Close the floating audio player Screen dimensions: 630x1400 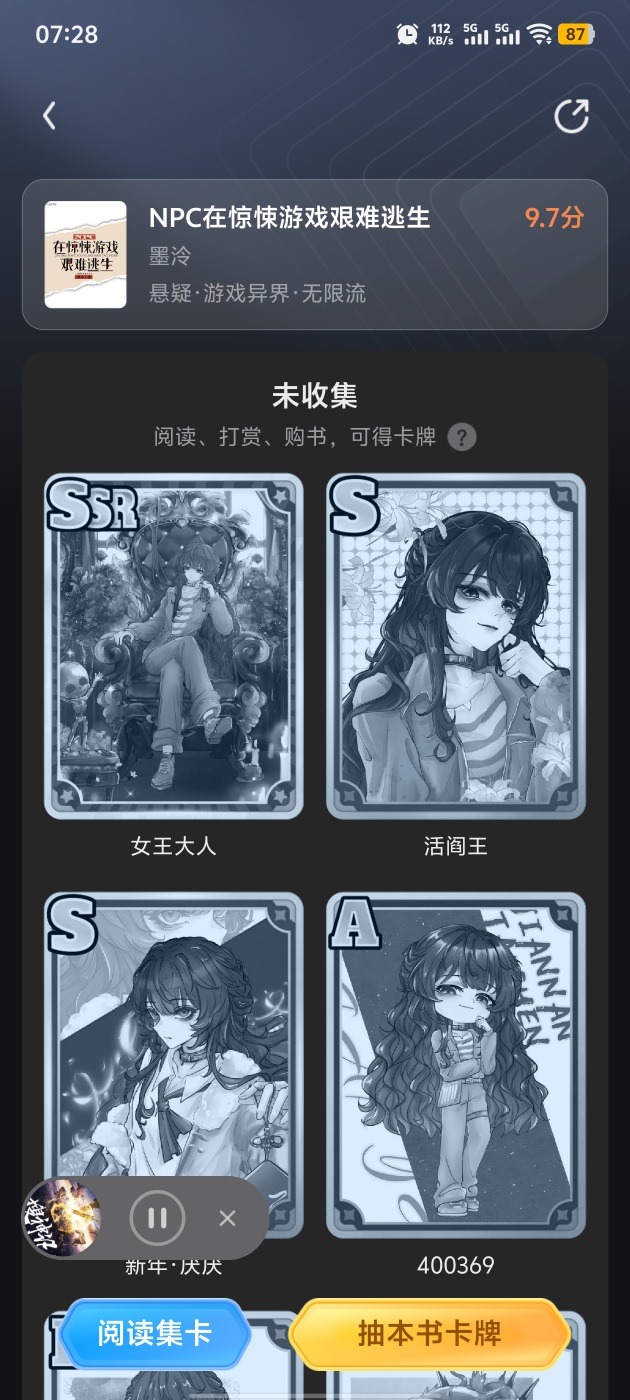point(227,1217)
